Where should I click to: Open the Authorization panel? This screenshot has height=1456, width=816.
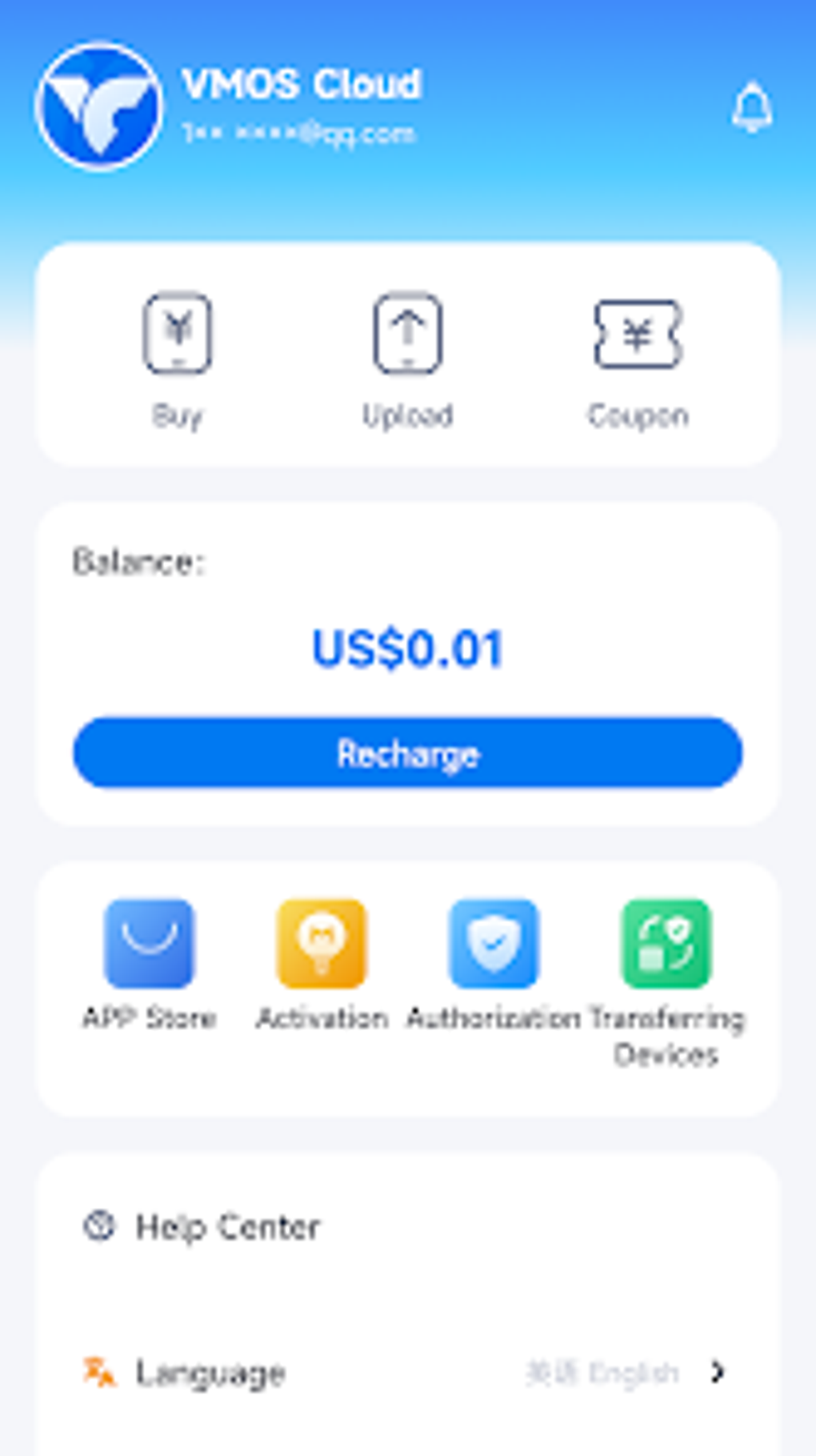click(494, 945)
